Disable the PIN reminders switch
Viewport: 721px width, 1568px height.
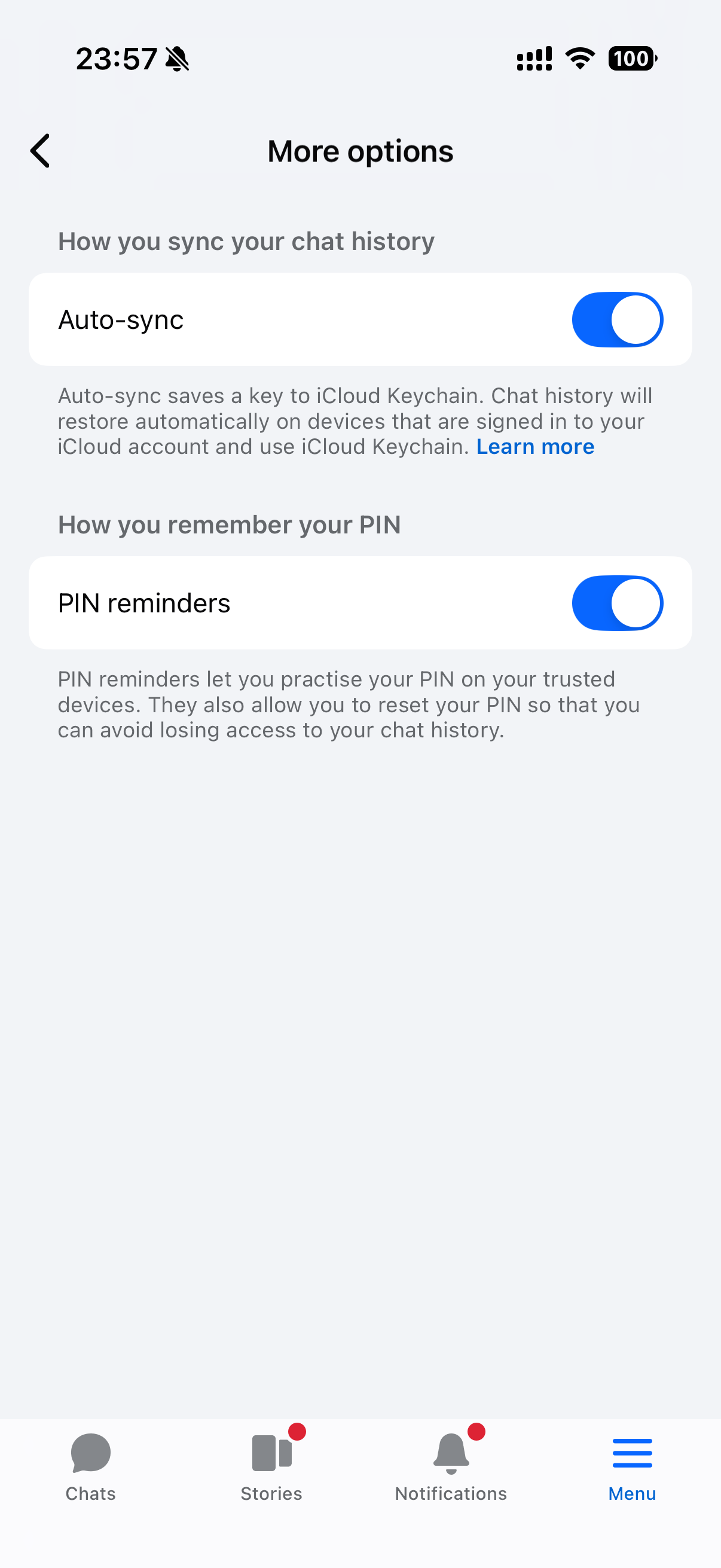617,603
